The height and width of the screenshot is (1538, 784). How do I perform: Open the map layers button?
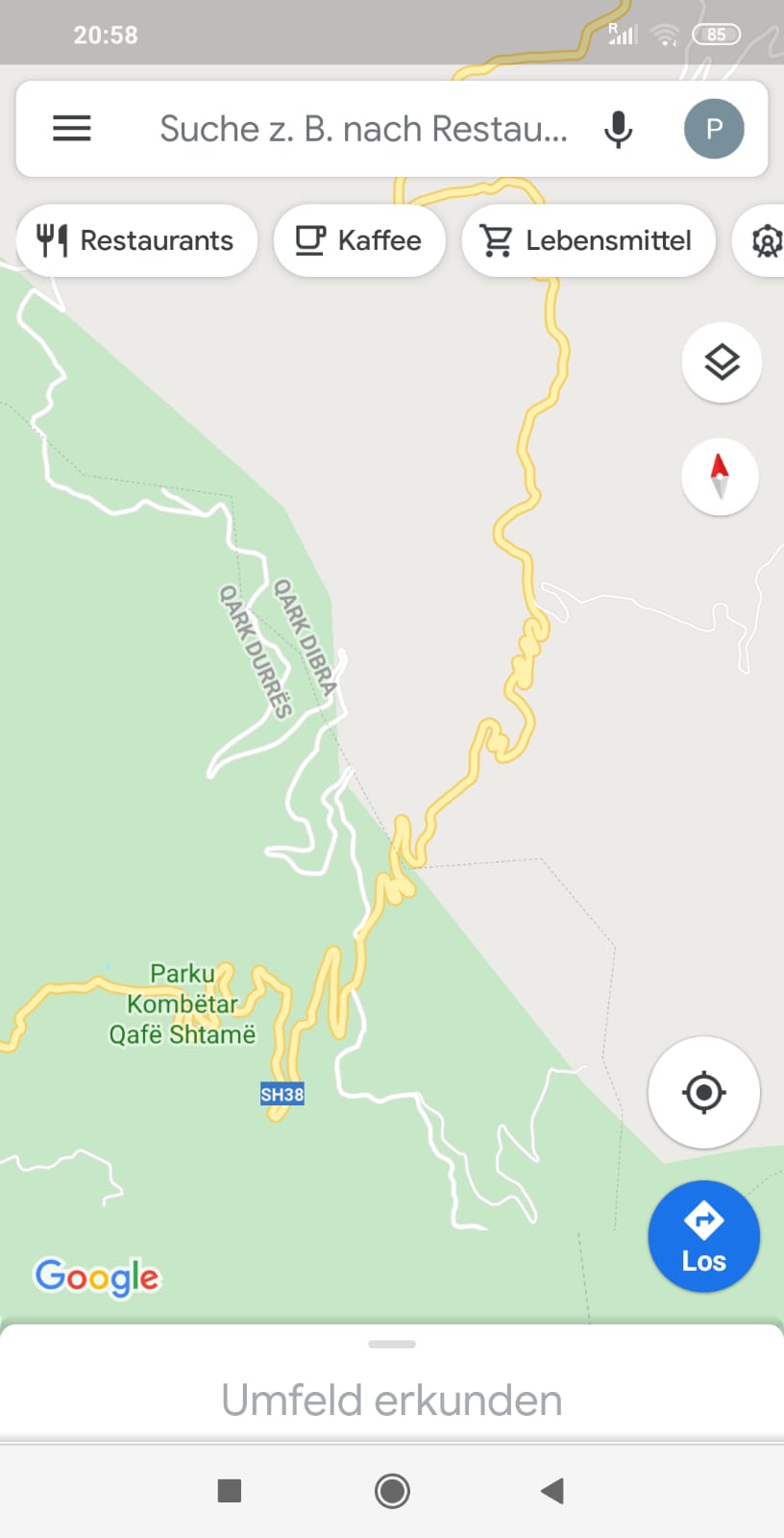(722, 362)
